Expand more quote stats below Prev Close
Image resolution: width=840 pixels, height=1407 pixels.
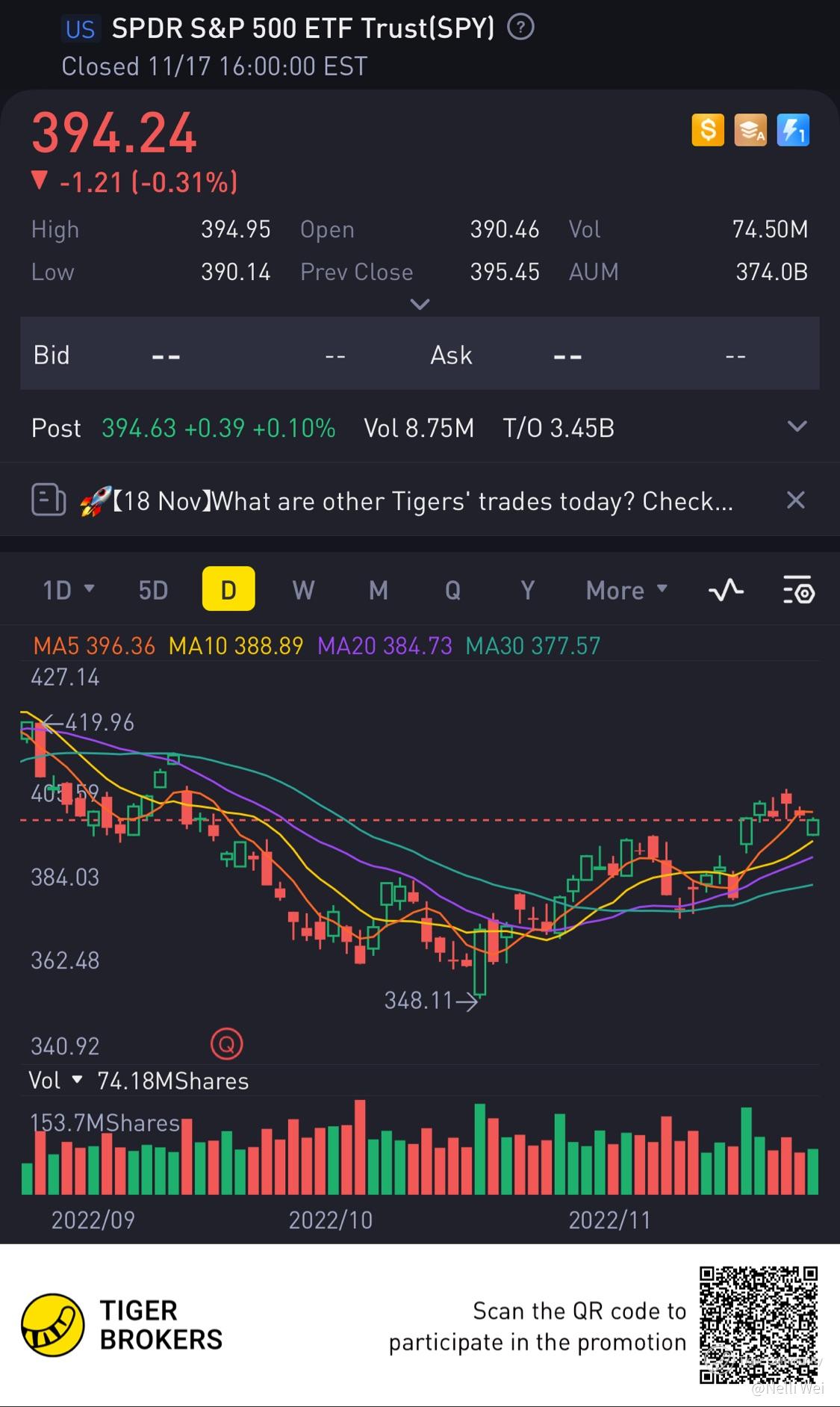tap(420, 304)
